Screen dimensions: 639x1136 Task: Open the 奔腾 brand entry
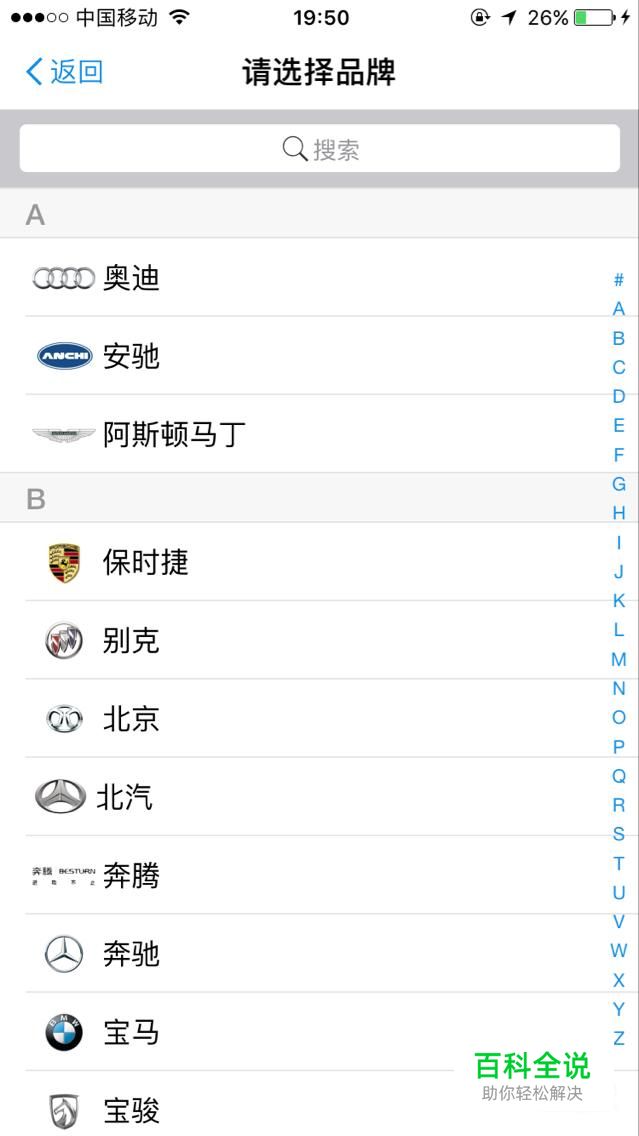click(x=320, y=875)
